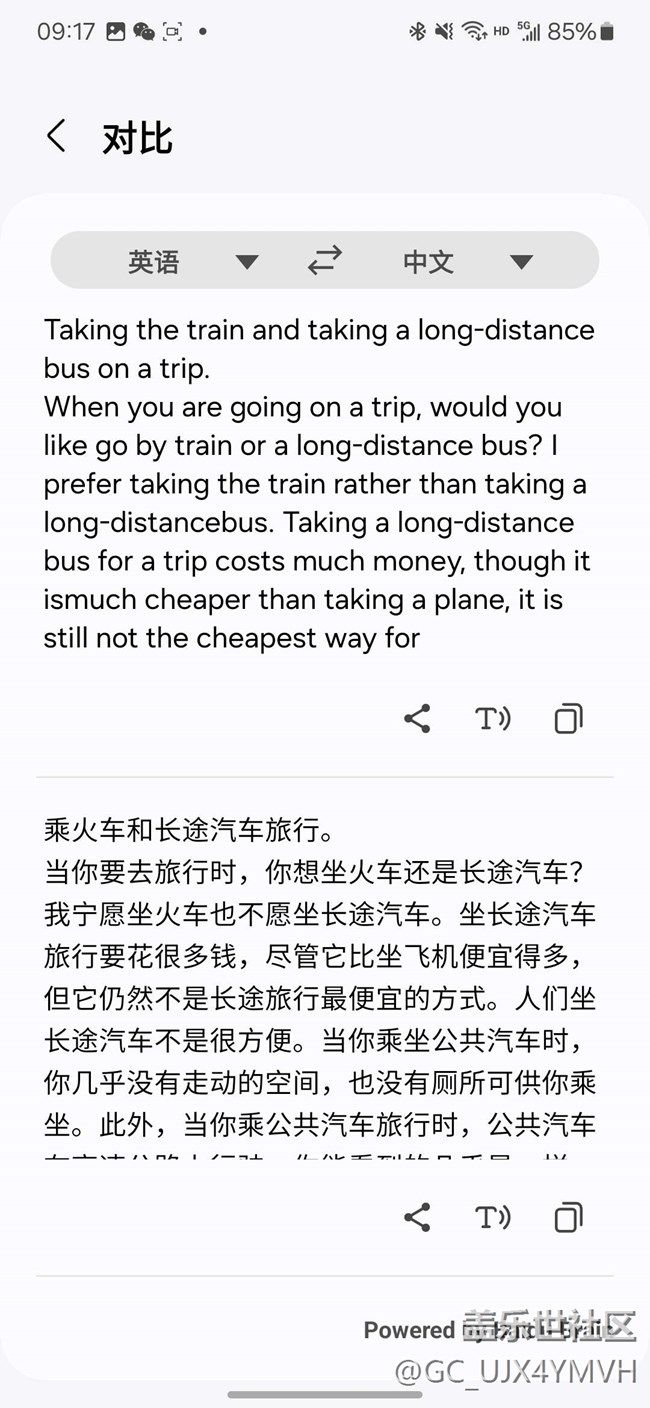Open the 英语 source language dropdown

[192, 262]
